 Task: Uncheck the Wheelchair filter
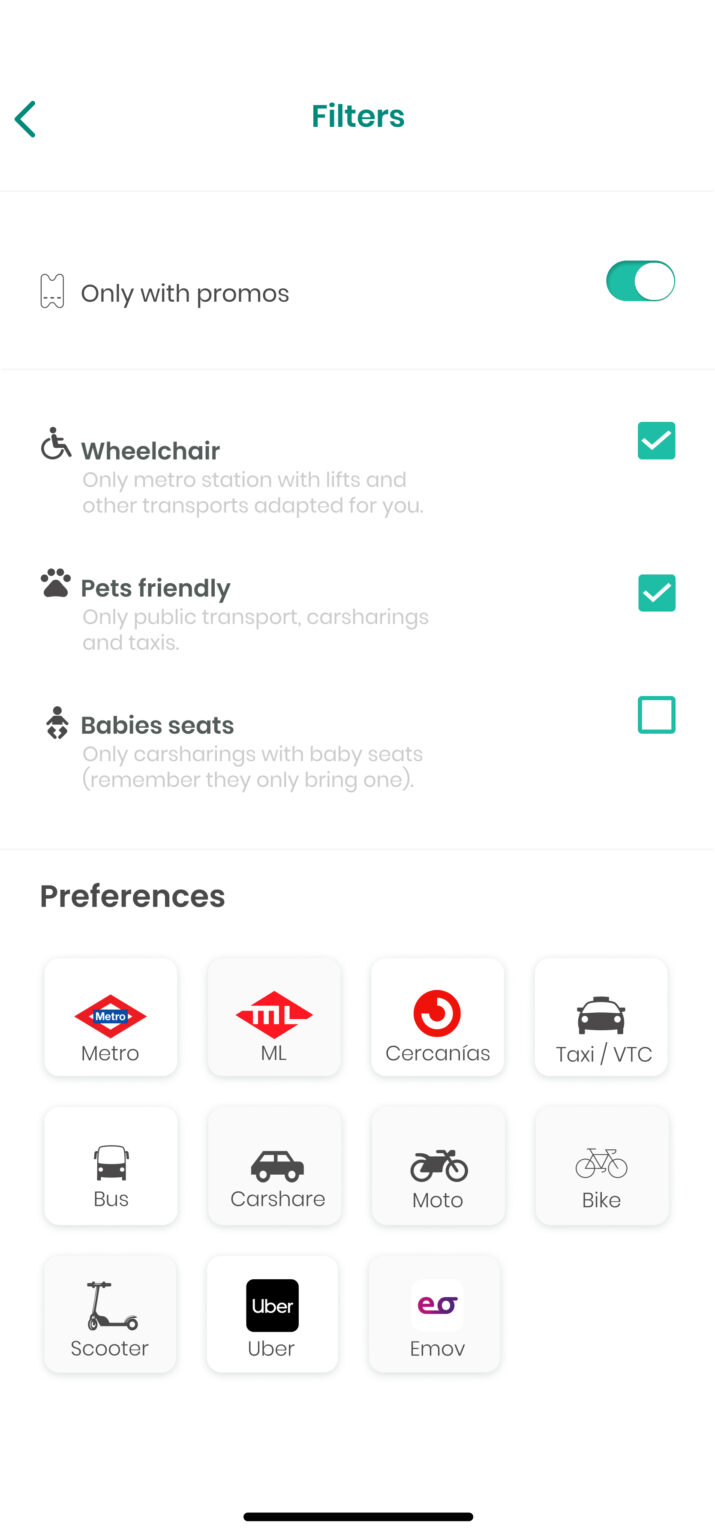point(656,441)
